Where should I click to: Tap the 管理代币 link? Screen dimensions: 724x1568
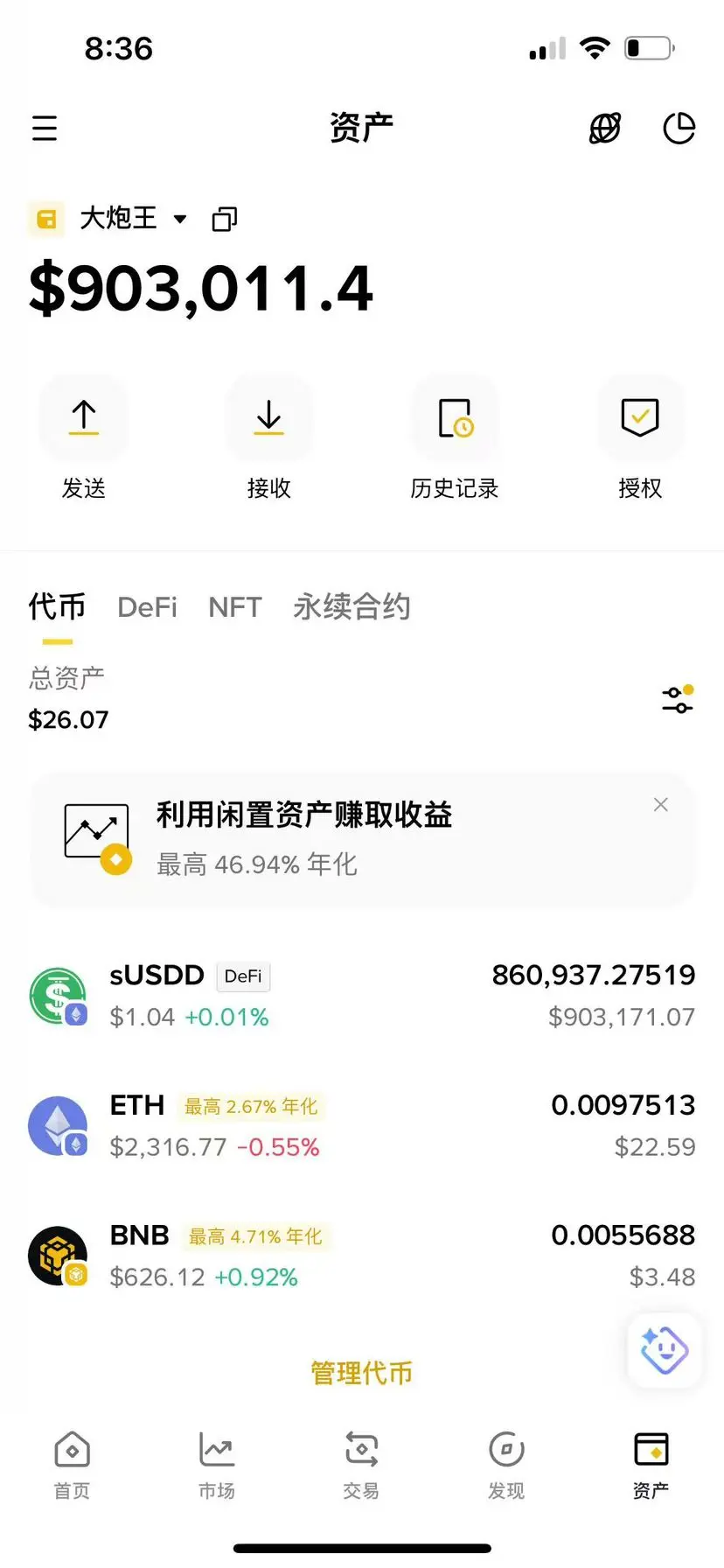click(x=362, y=1373)
